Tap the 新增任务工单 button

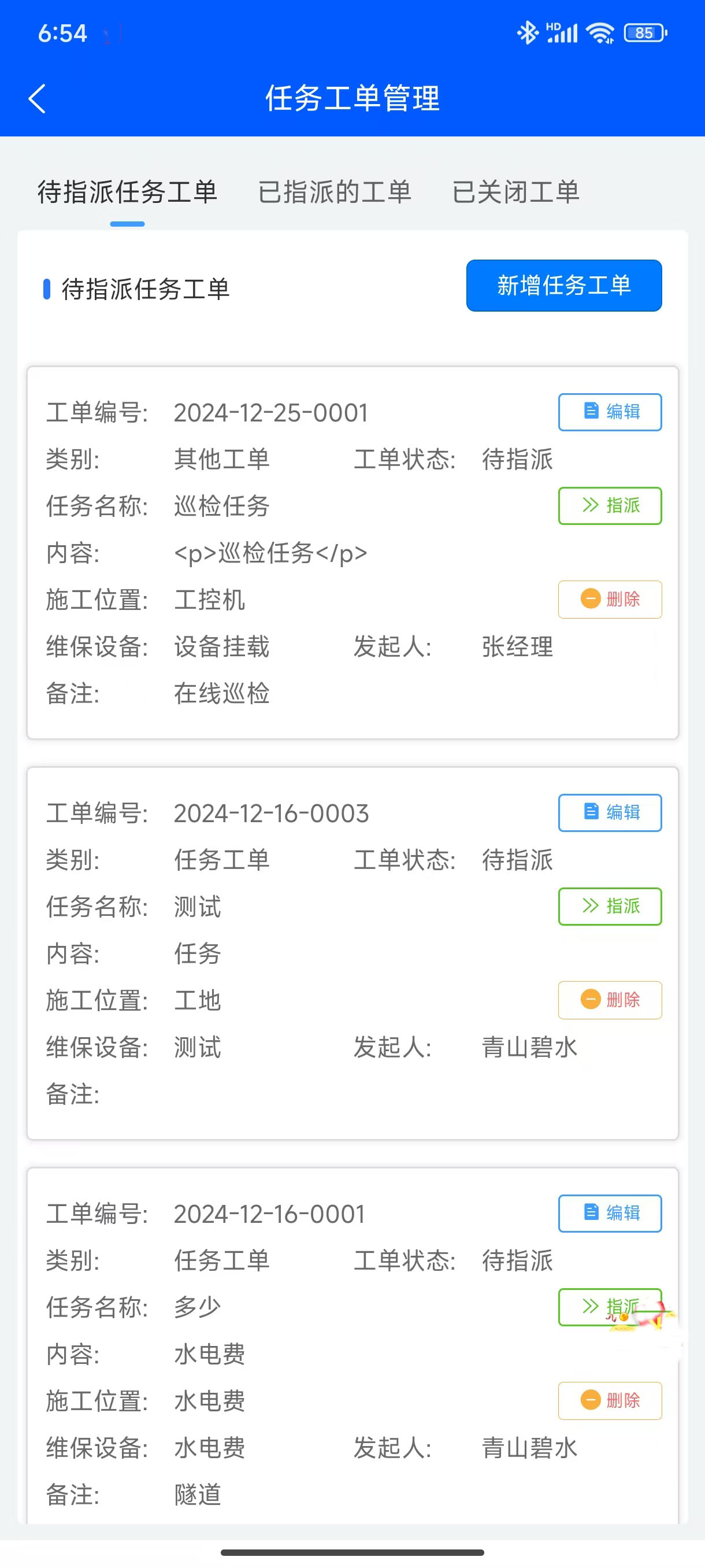click(x=564, y=286)
